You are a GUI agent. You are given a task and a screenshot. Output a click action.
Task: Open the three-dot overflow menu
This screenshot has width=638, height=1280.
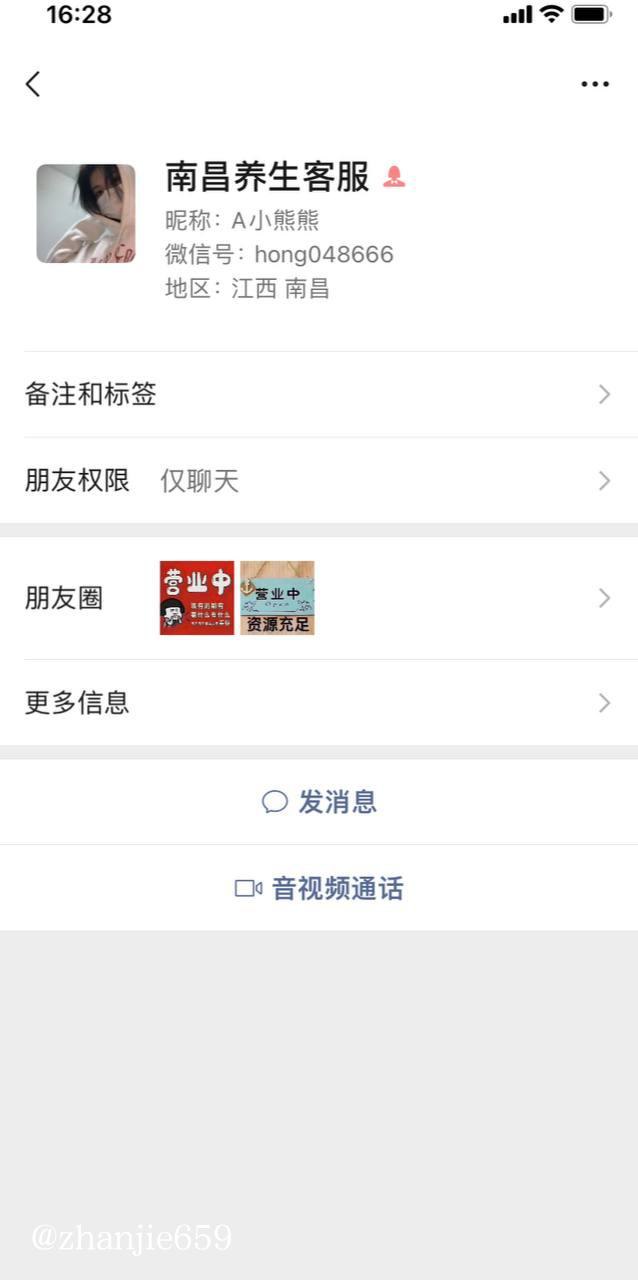pyautogui.click(x=595, y=84)
